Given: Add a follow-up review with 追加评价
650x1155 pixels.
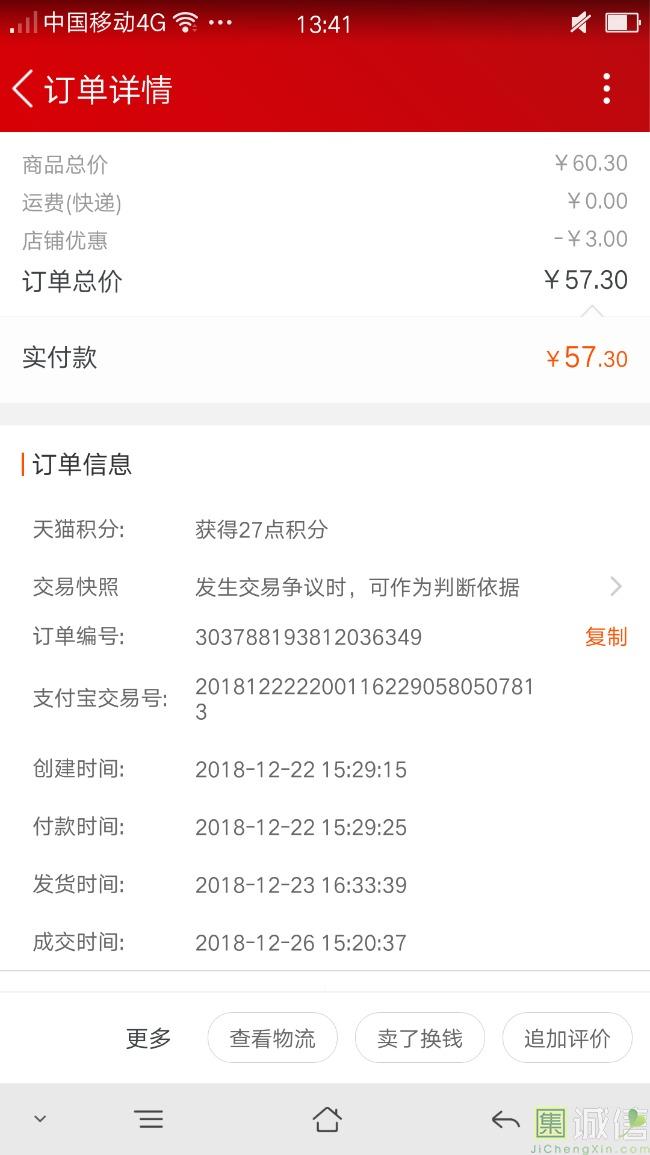Looking at the screenshot, I should pos(567,1038).
